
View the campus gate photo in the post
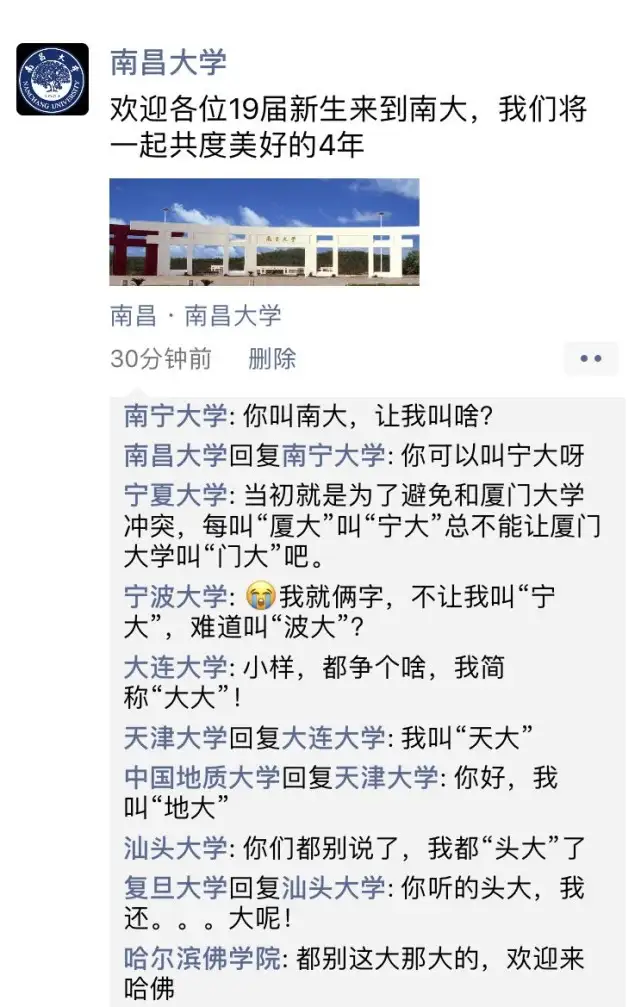[264, 232]
